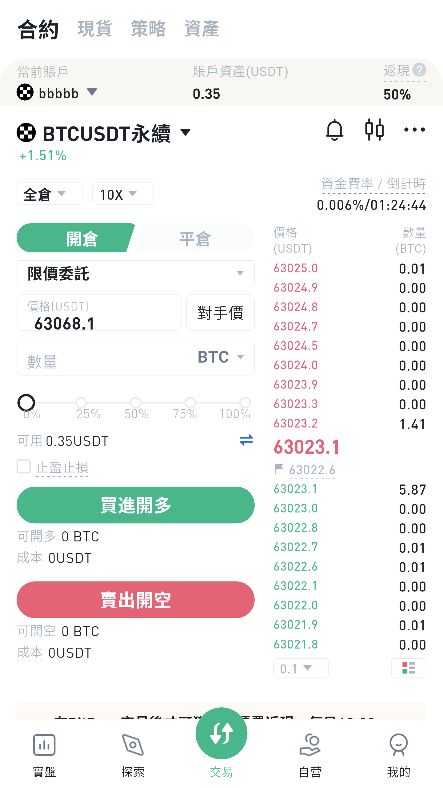Screen dimensions: 443x788
Task: Enable the 止盈止損 checkbox
Action: tap(24, 467)
